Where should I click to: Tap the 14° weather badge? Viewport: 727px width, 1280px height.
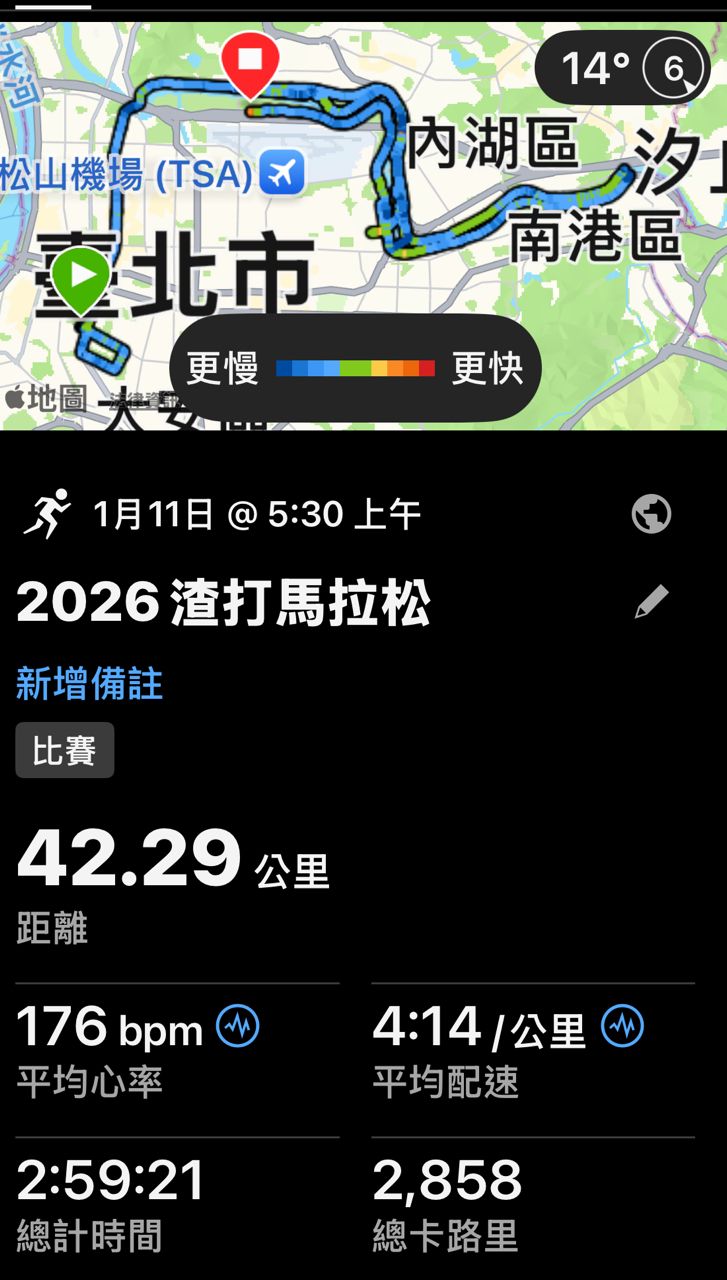pyautogui.click(x=621, y=69)
